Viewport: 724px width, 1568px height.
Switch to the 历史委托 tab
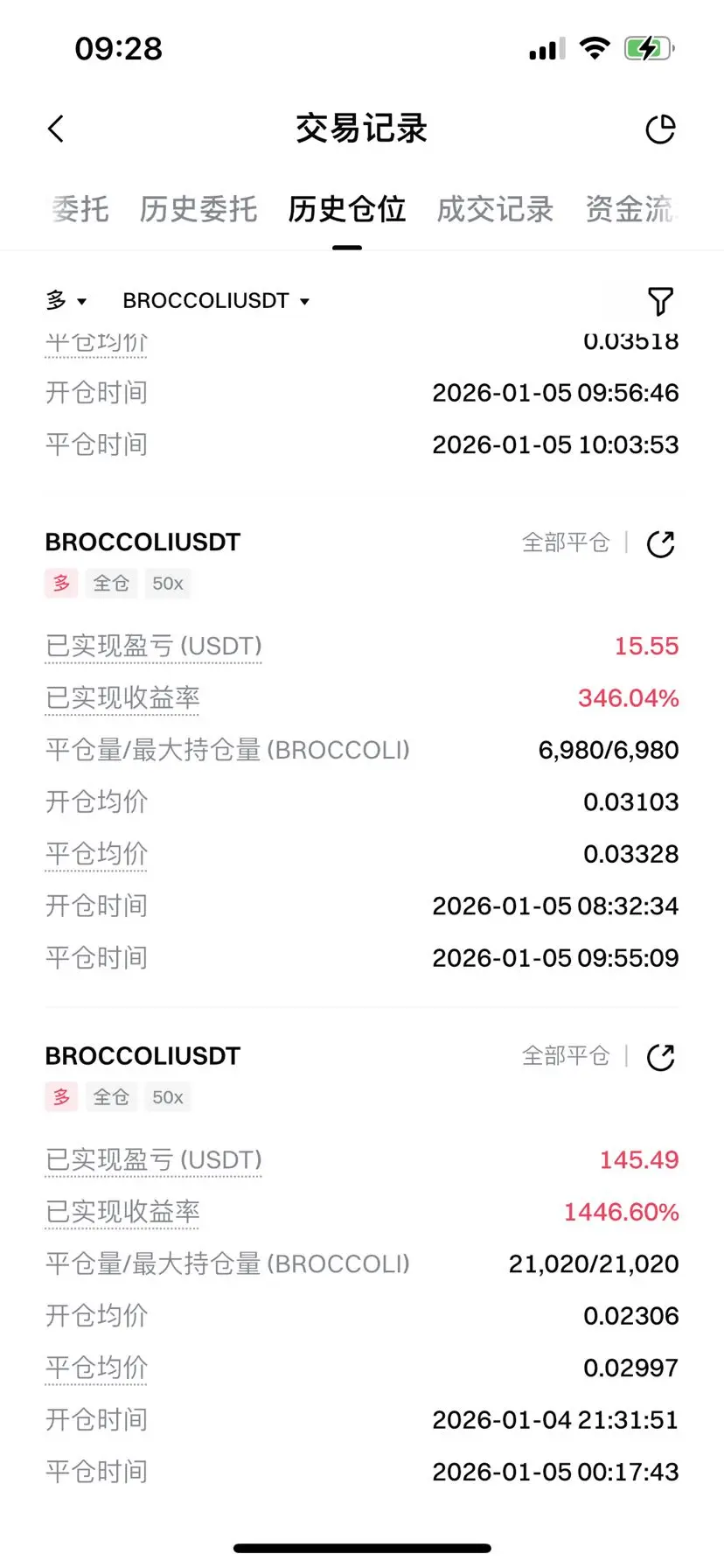[198, 210]
